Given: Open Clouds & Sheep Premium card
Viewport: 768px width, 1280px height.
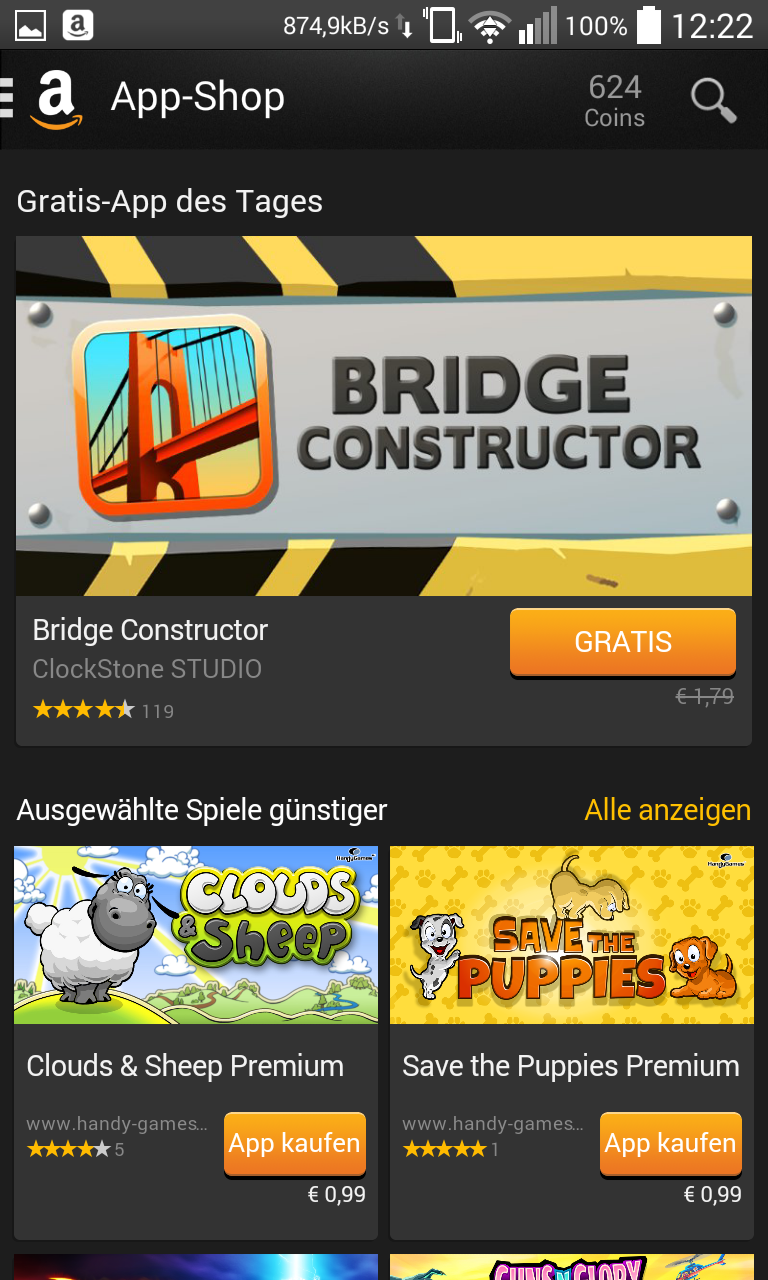Looking at the screenshot, I should 196,935.
